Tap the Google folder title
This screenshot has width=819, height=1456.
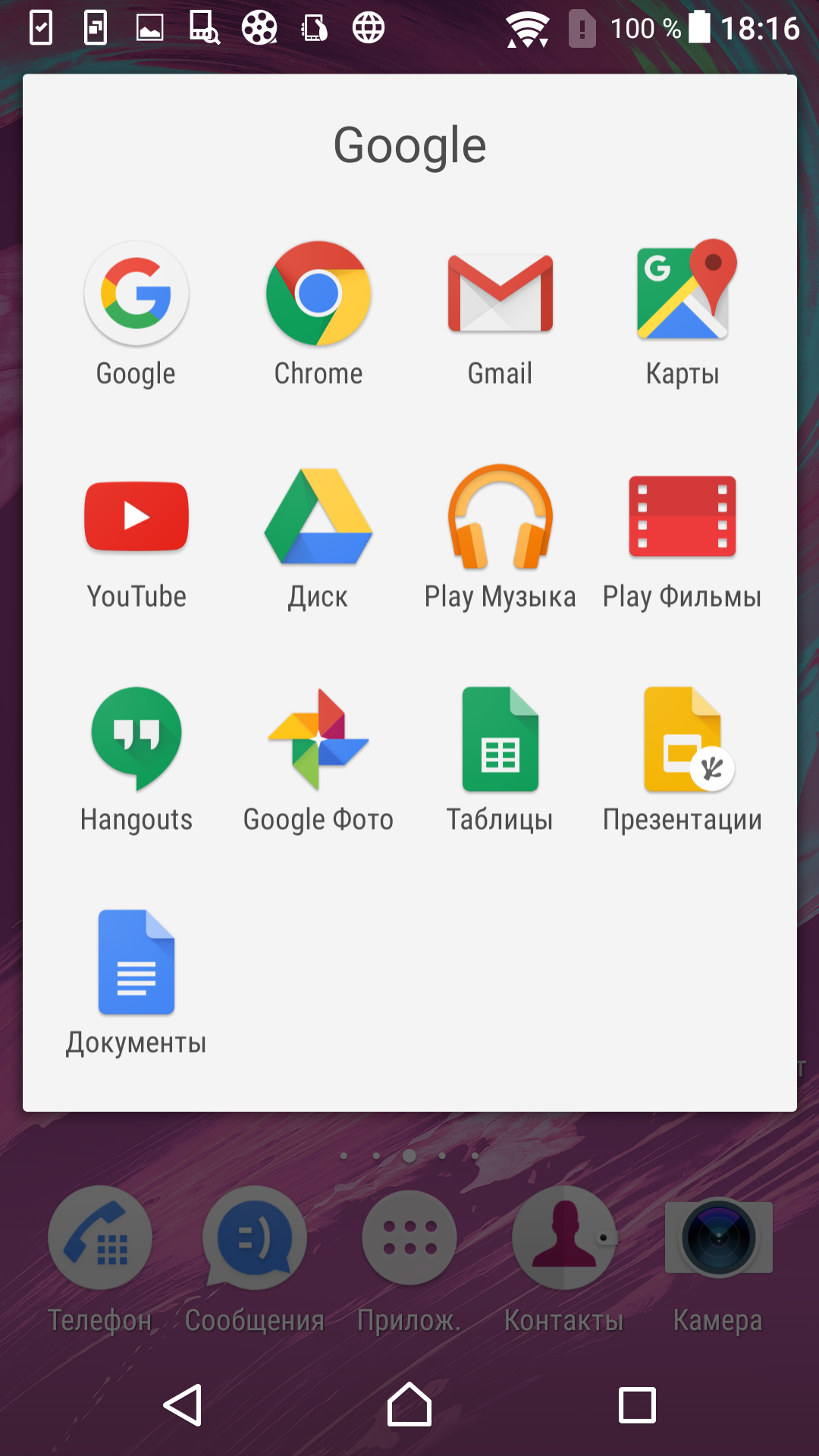pyautogui.click(x=409, y=146)
